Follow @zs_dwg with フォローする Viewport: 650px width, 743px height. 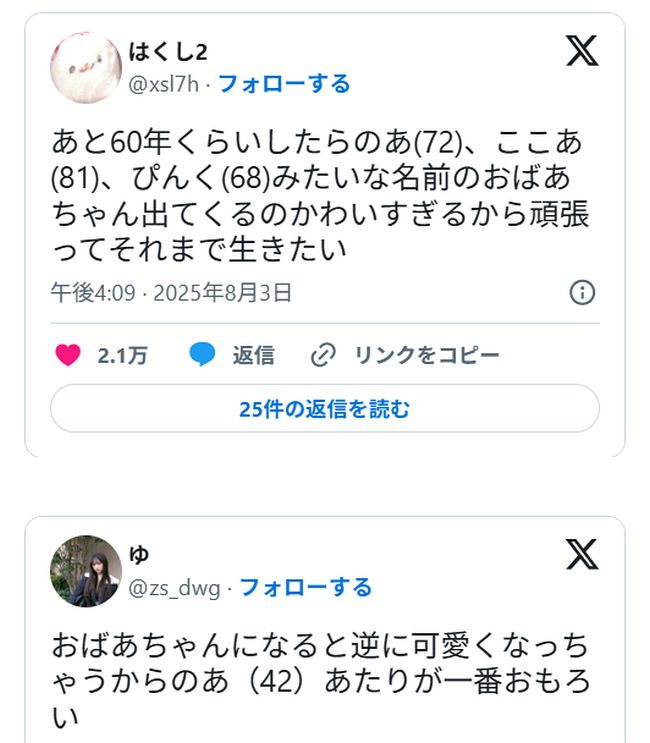tap(305, 587)
